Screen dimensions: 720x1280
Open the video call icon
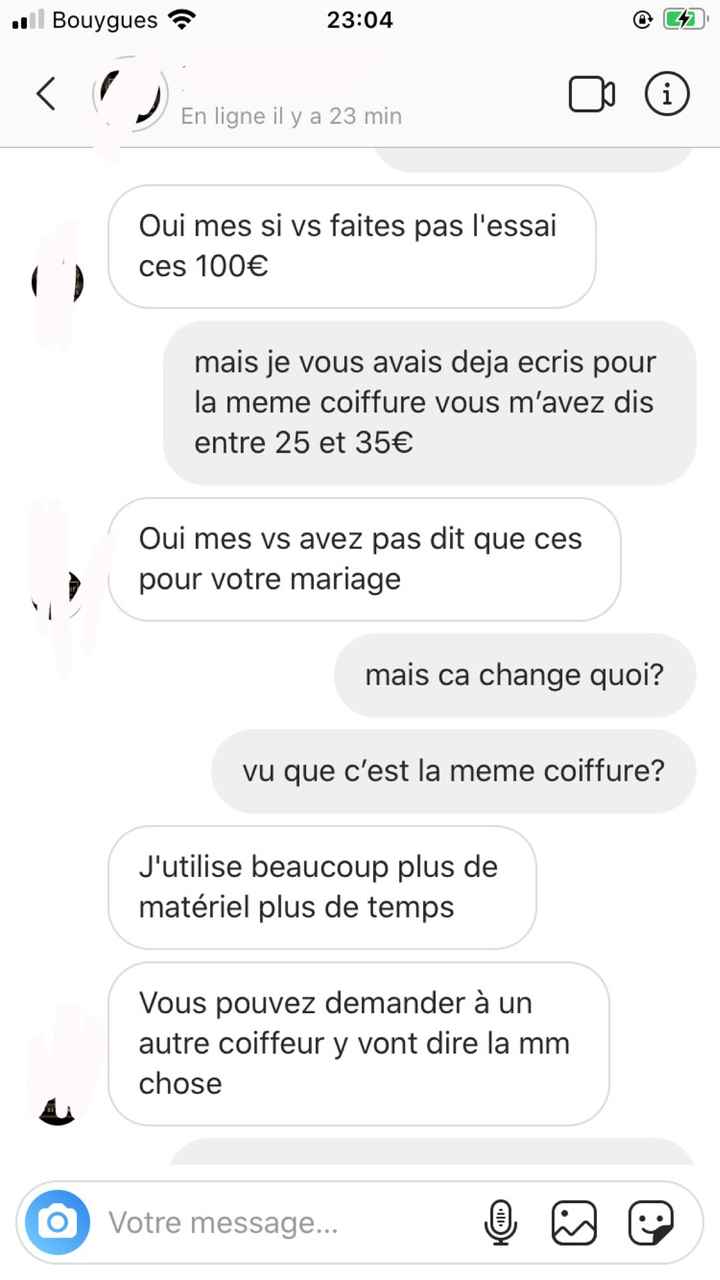pyautogui.click(x=591, y=93)
